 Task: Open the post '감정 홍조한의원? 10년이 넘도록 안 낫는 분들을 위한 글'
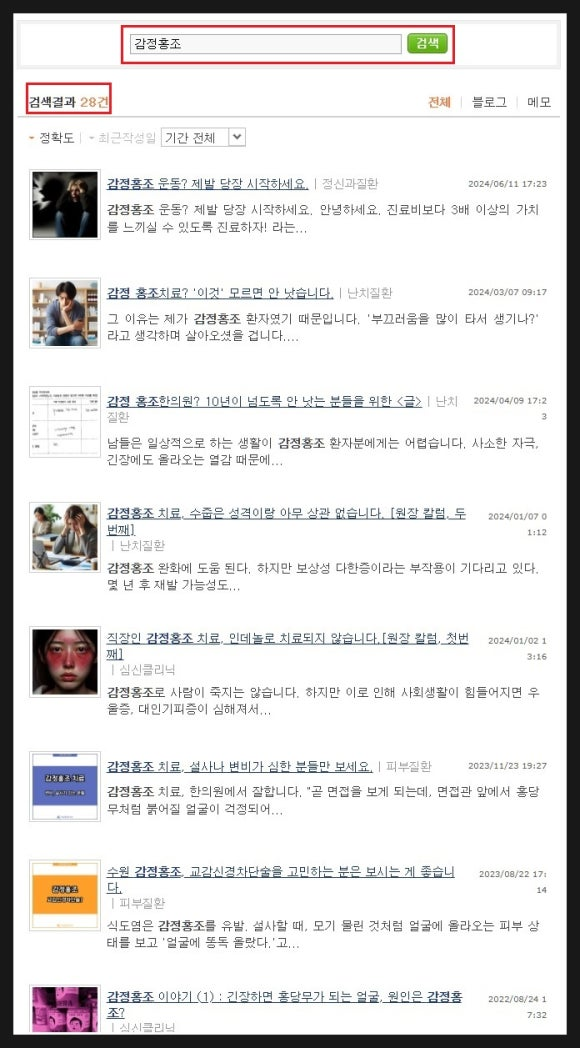tap(265, 402)
